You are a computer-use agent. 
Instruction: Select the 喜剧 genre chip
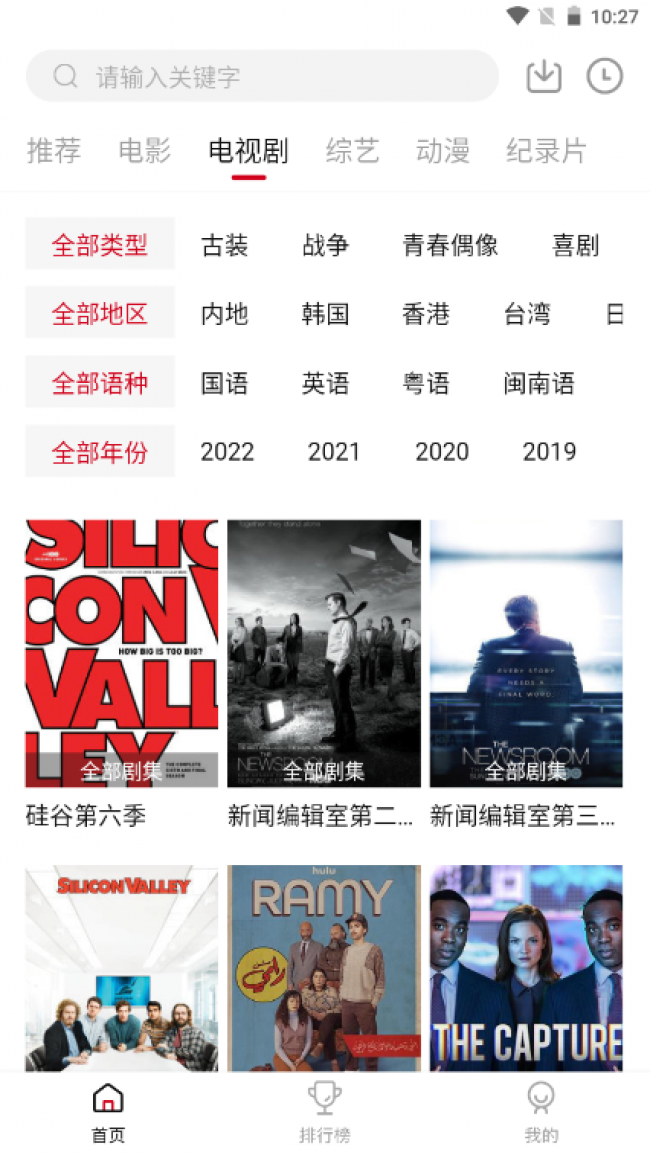coord(576,245)
